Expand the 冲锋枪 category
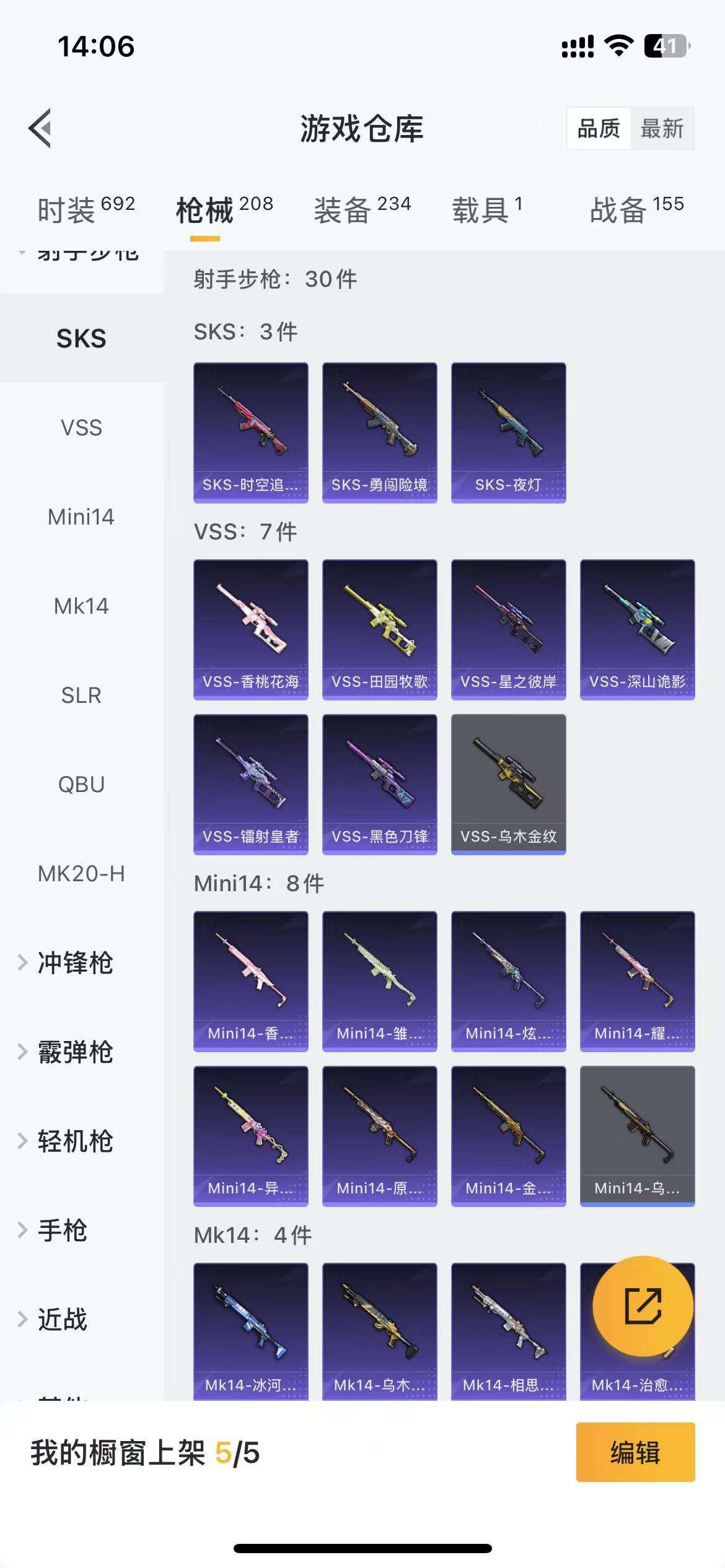The width and height of the screenshot is (725, 1568). [x=74, y=963]
